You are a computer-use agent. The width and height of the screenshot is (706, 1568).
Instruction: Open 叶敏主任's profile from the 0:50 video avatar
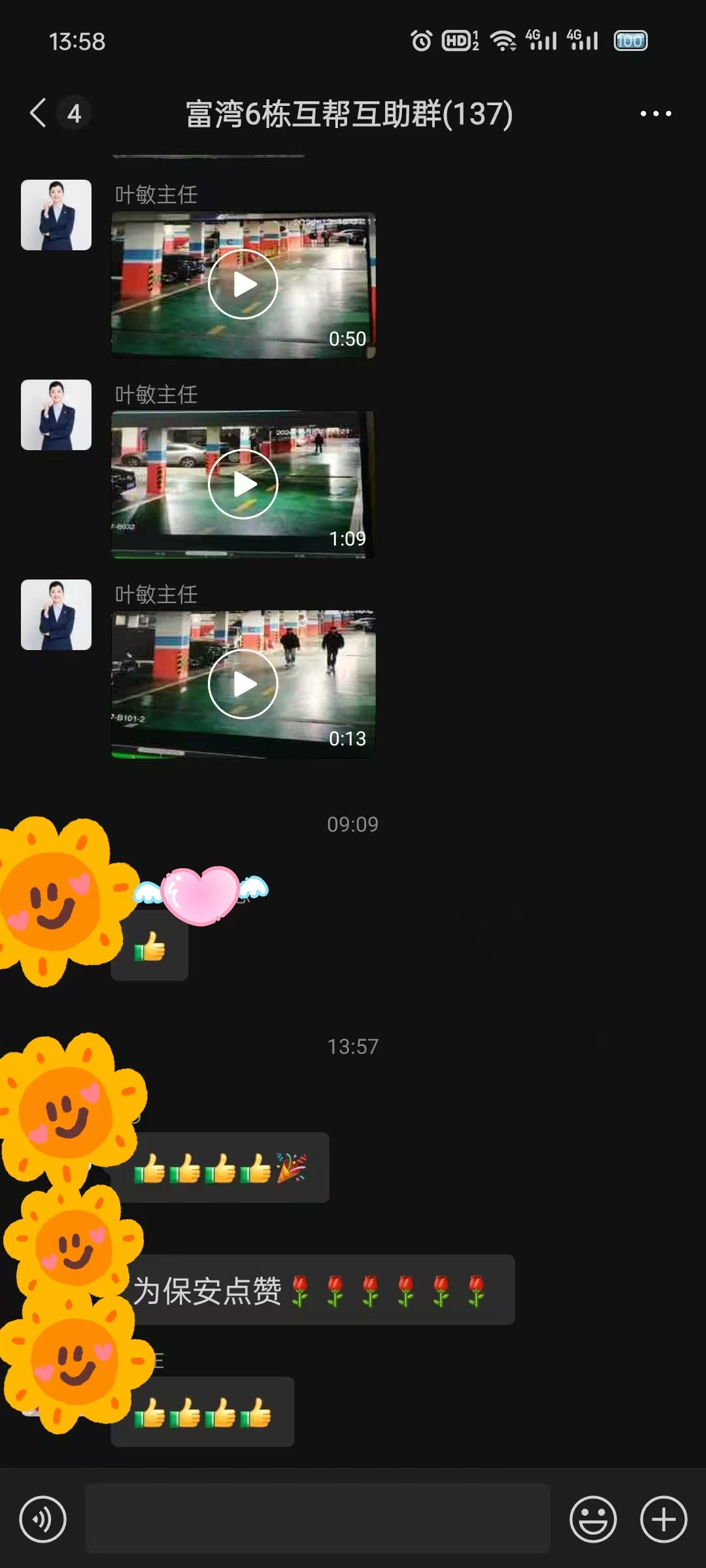click(56, 215)
